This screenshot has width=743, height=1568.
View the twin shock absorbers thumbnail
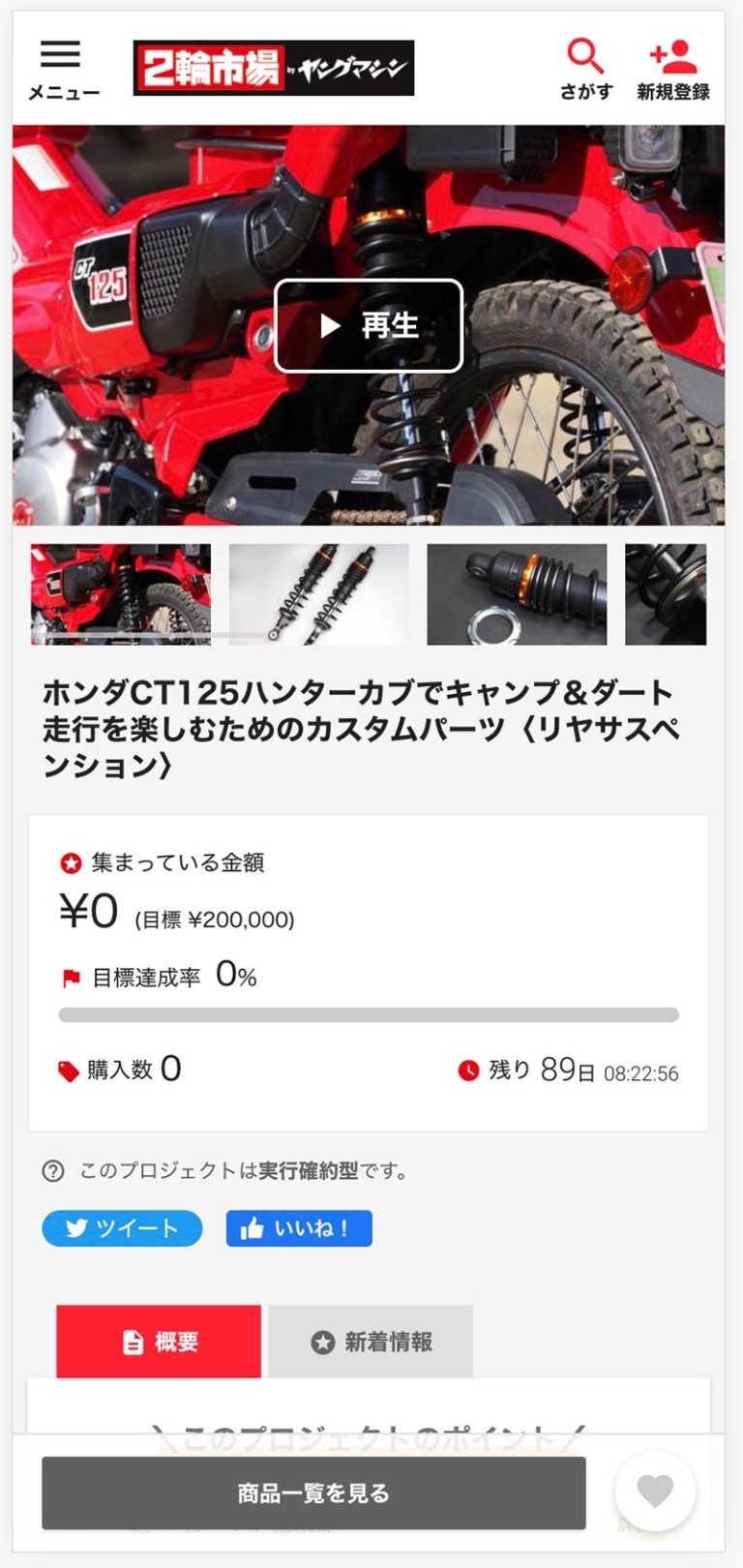point(319,594)
